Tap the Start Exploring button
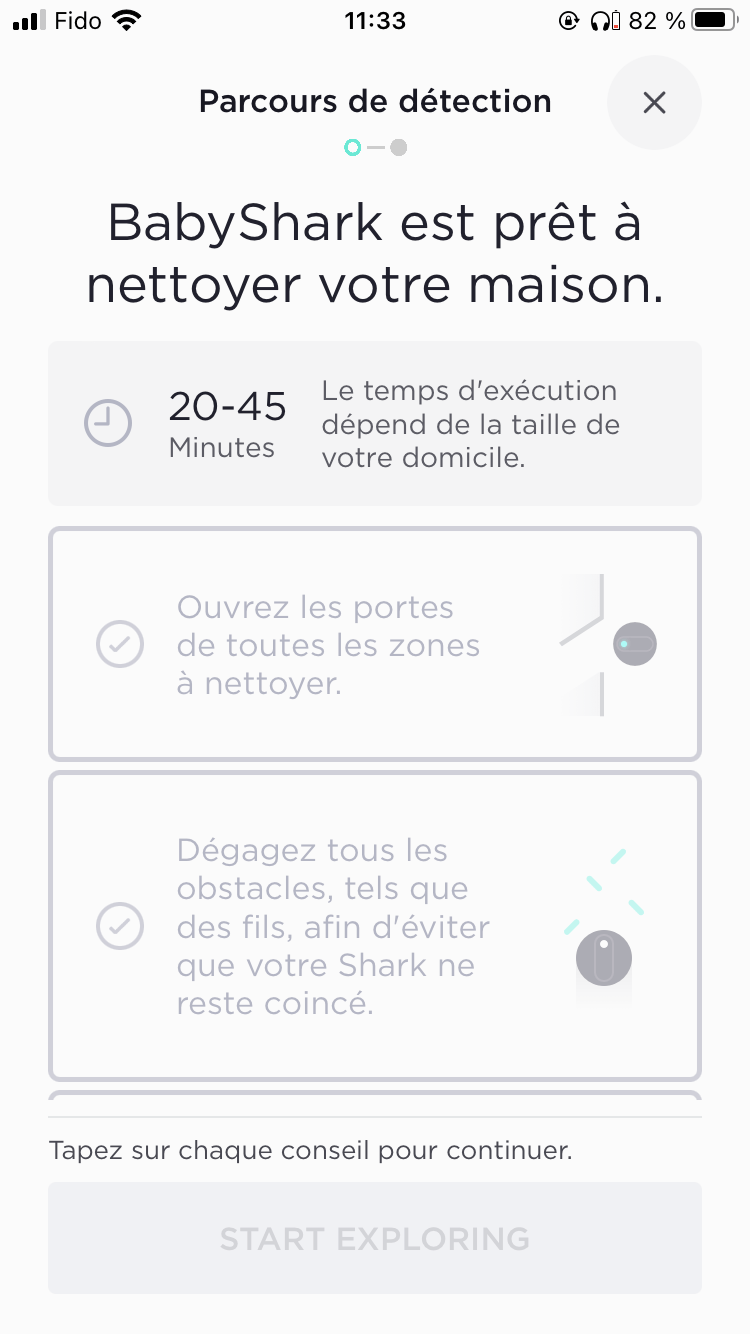 pos(374,1238)
